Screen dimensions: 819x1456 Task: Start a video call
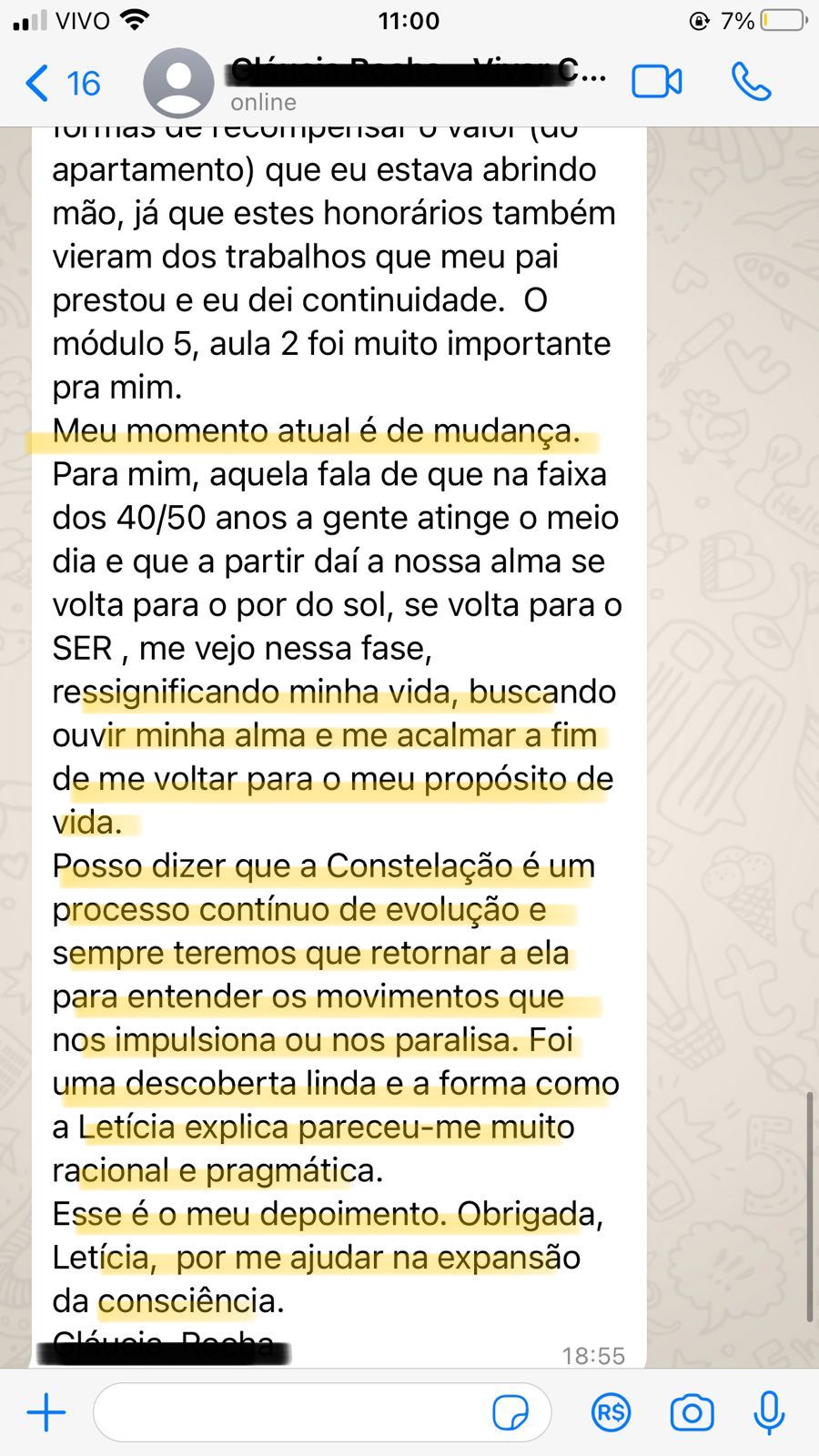pyautogui.click(x=657, y=82)
